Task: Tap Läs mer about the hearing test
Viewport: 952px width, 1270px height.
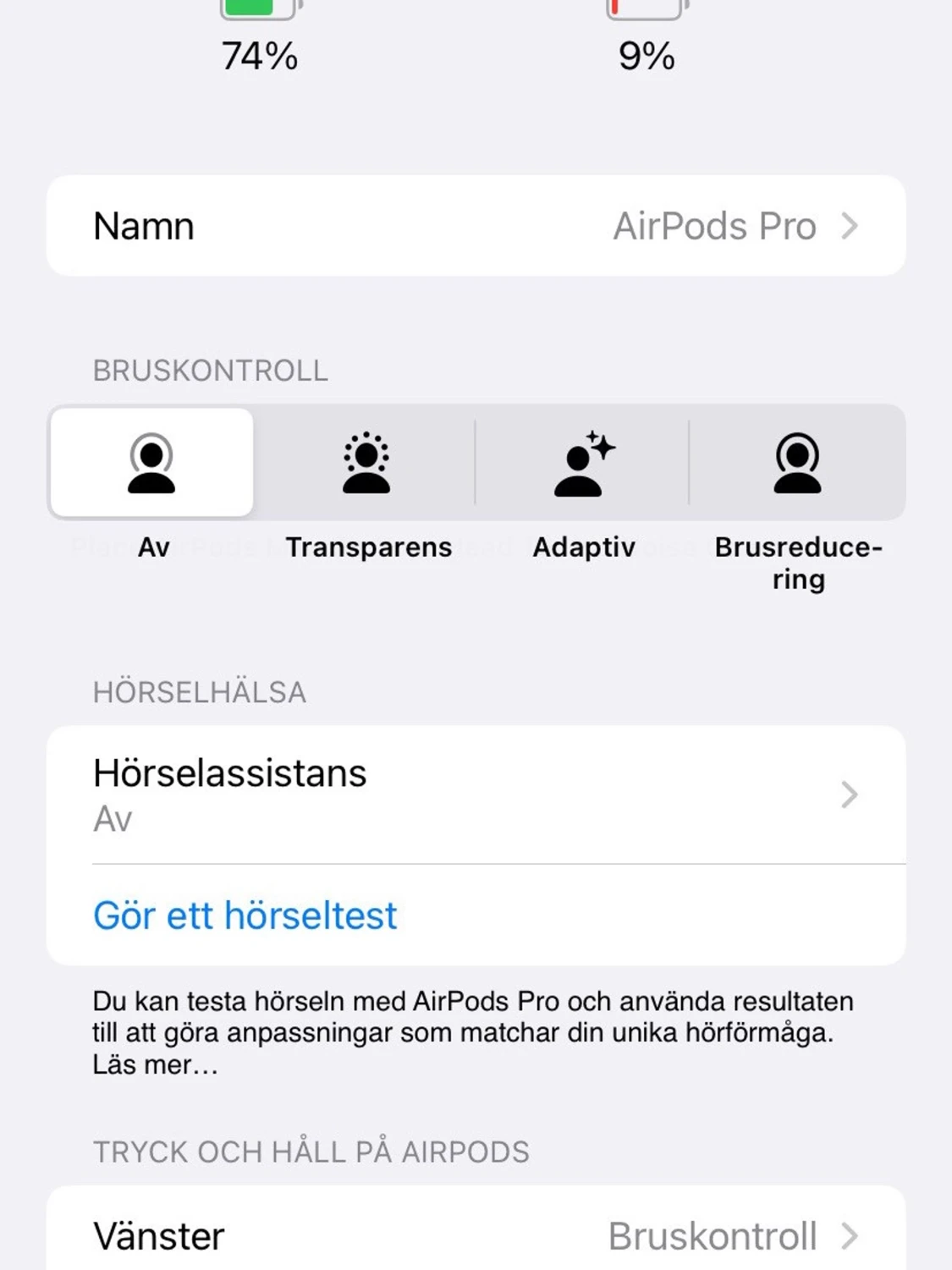Action: [155, 1065]
